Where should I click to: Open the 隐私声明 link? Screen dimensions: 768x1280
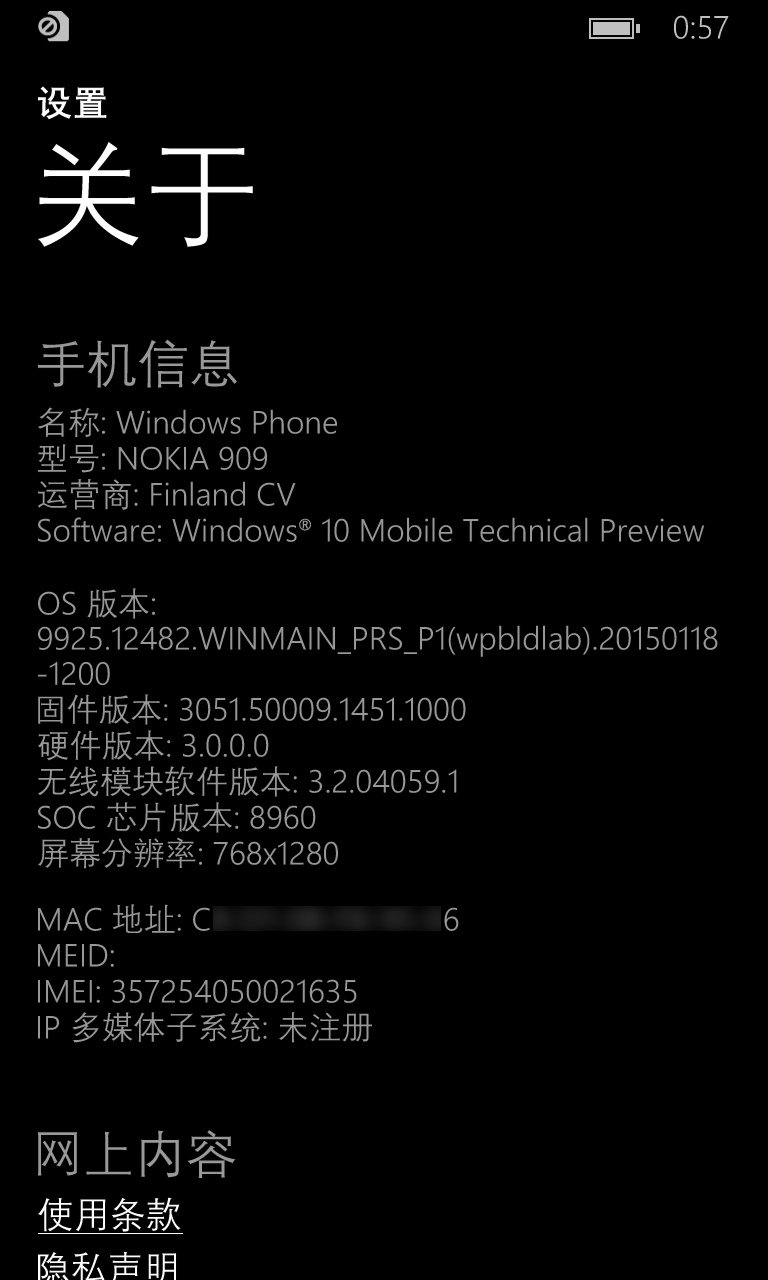[110, 1265]
